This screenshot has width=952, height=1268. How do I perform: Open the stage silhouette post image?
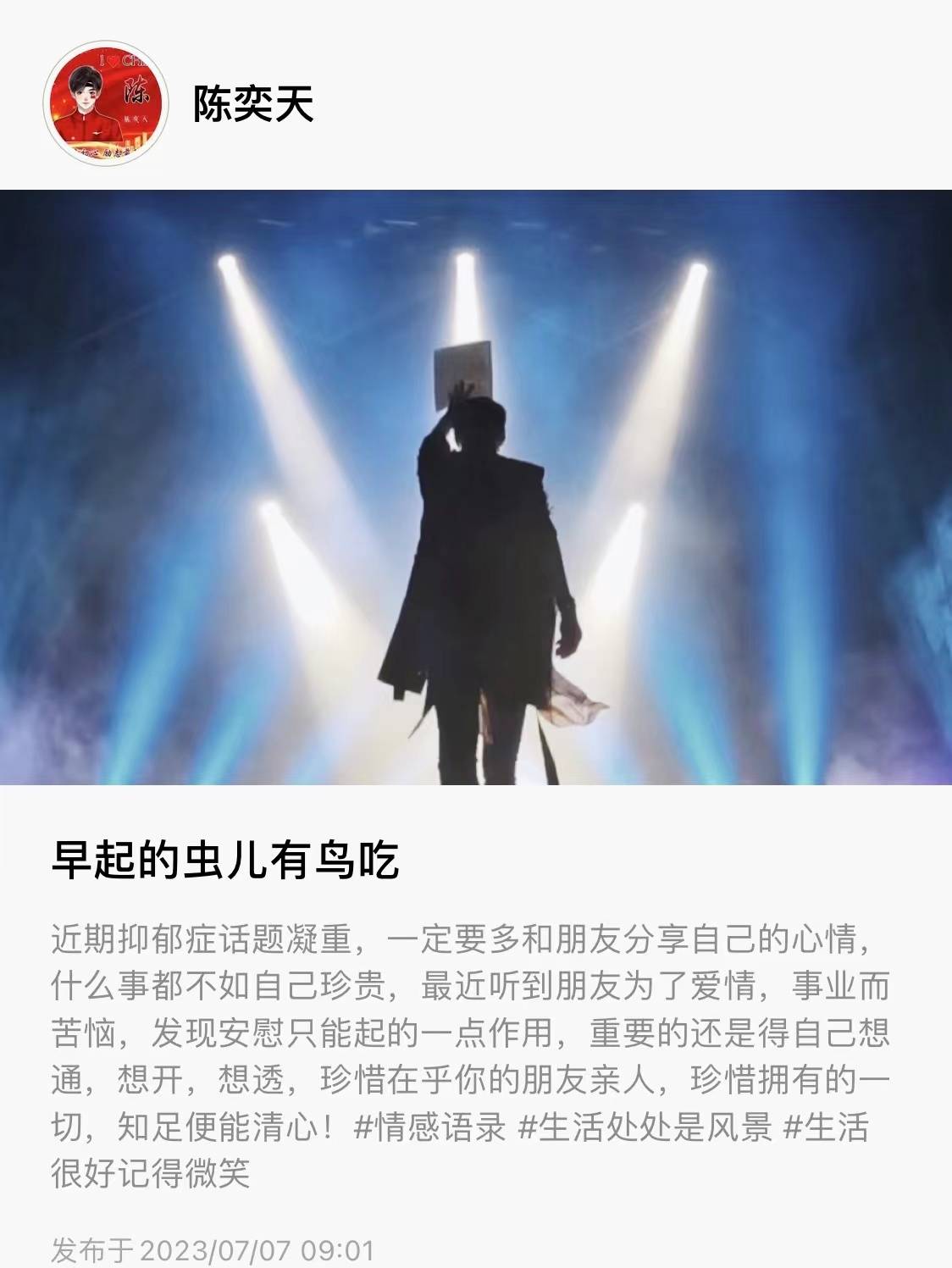[476, 487]
